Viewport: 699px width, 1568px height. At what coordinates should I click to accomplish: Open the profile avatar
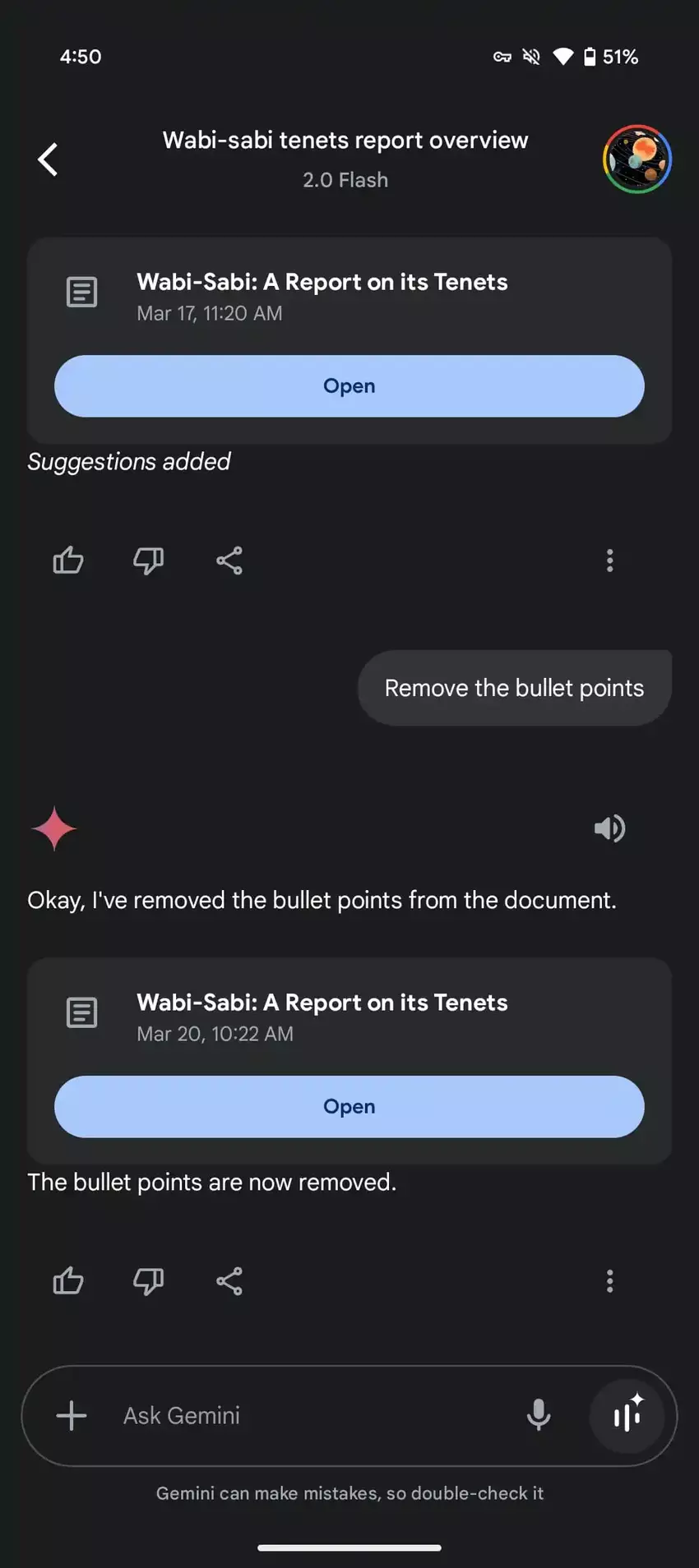click(637, 159)
